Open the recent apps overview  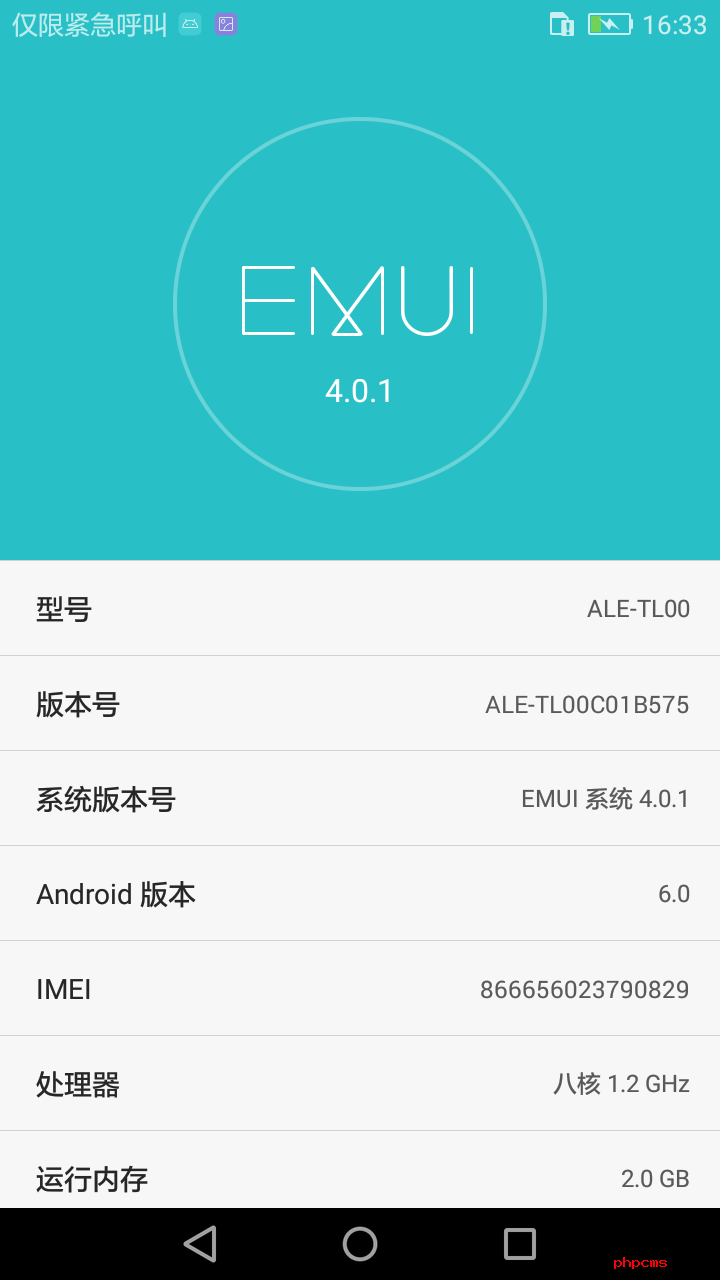[520, 1244]
